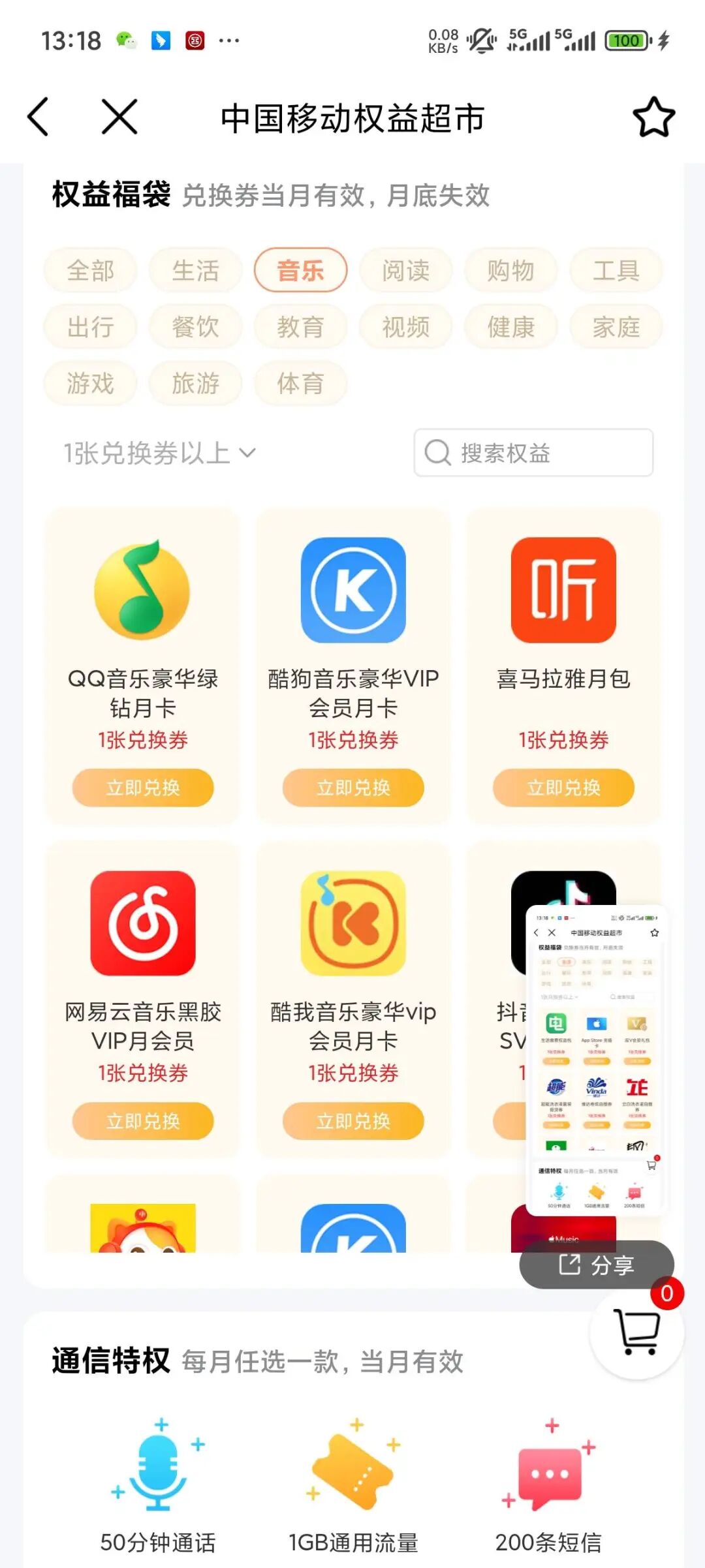Switch to the 生活 category chip

tap(195, 270)
